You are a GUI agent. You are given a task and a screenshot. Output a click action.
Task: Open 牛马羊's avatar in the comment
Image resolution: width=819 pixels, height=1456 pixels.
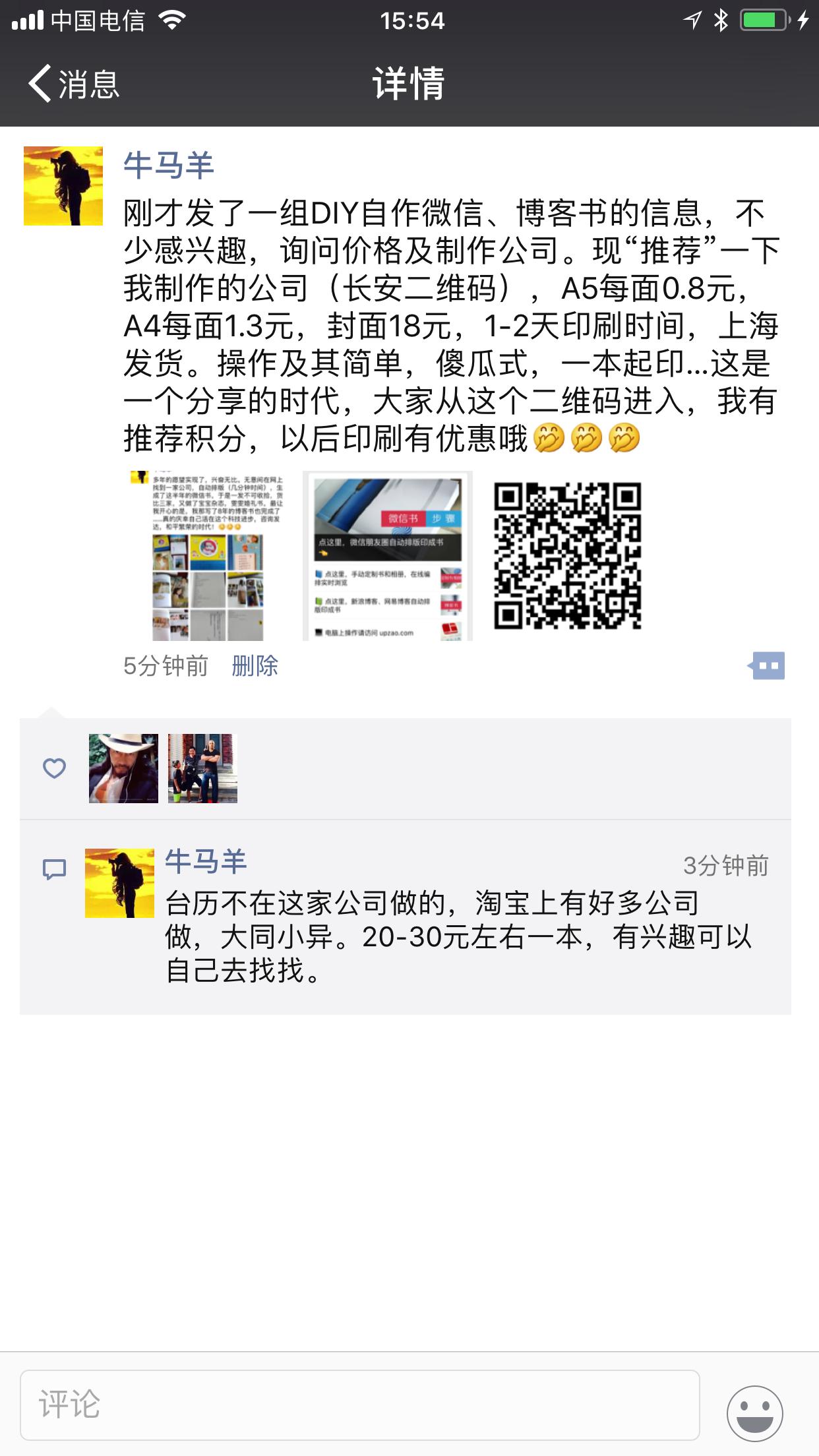(x=119, y=883)
